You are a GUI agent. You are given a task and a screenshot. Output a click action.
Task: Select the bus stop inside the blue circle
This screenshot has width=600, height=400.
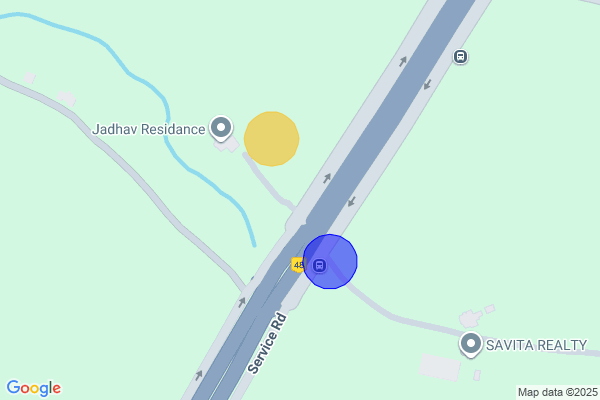(319, 265)
